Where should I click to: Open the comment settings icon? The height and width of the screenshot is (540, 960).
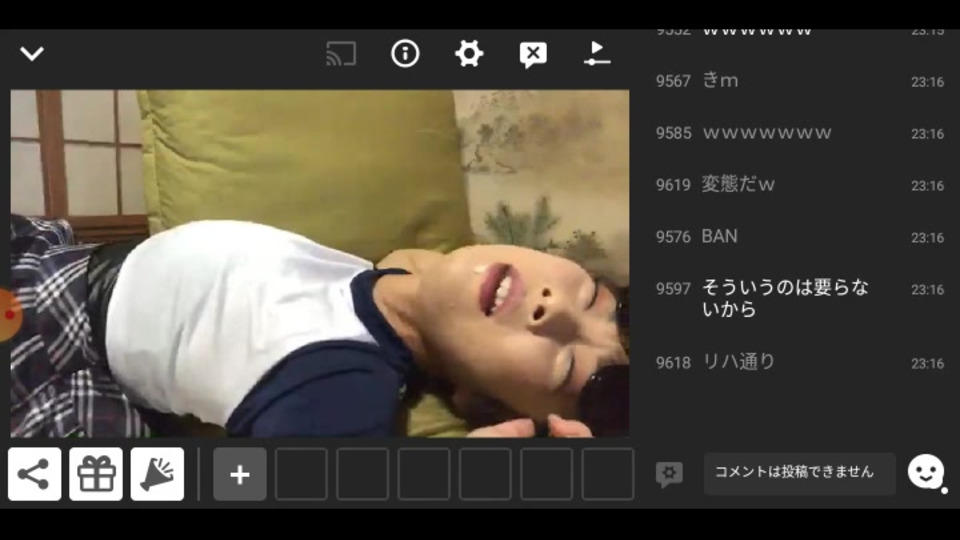coord(669,474)
